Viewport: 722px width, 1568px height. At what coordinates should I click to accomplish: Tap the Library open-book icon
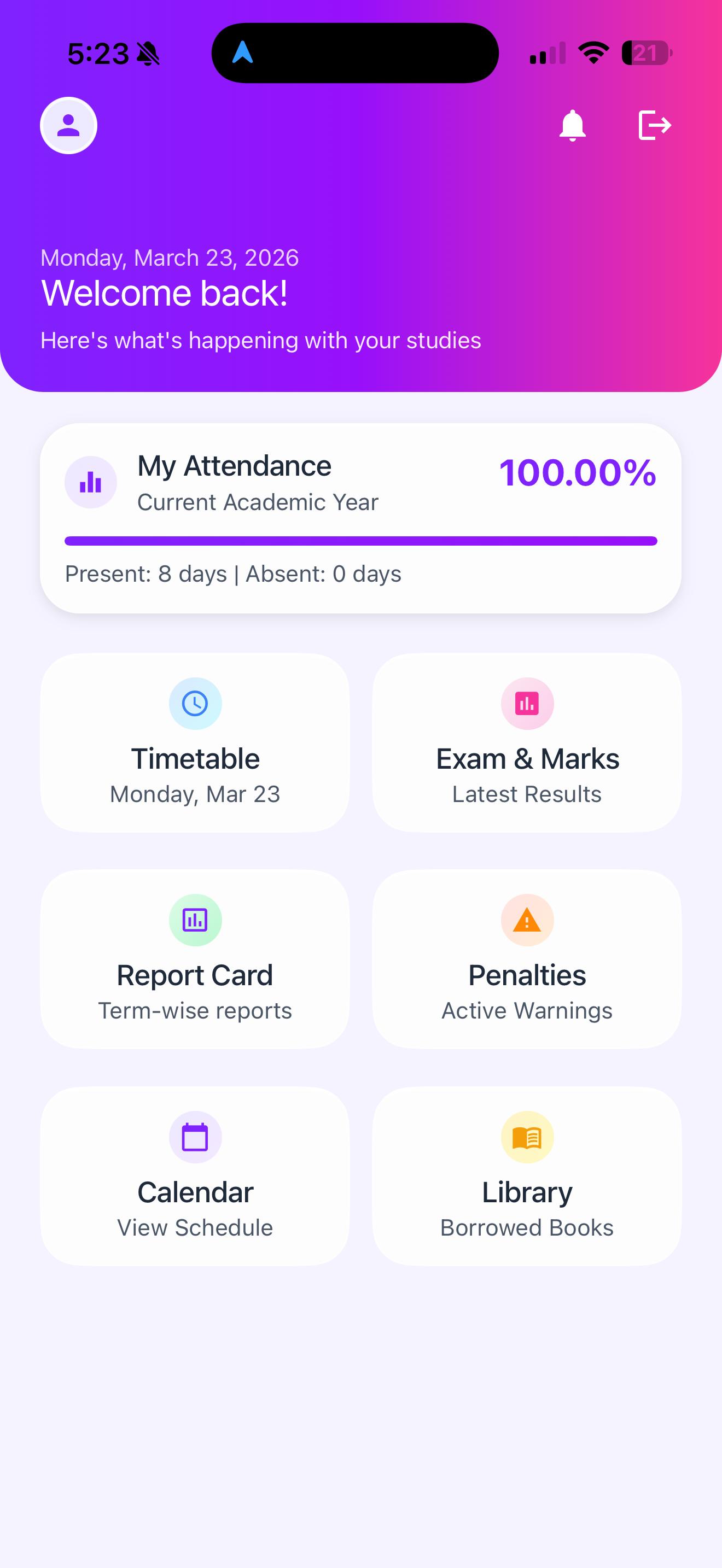coord(527,1137)
